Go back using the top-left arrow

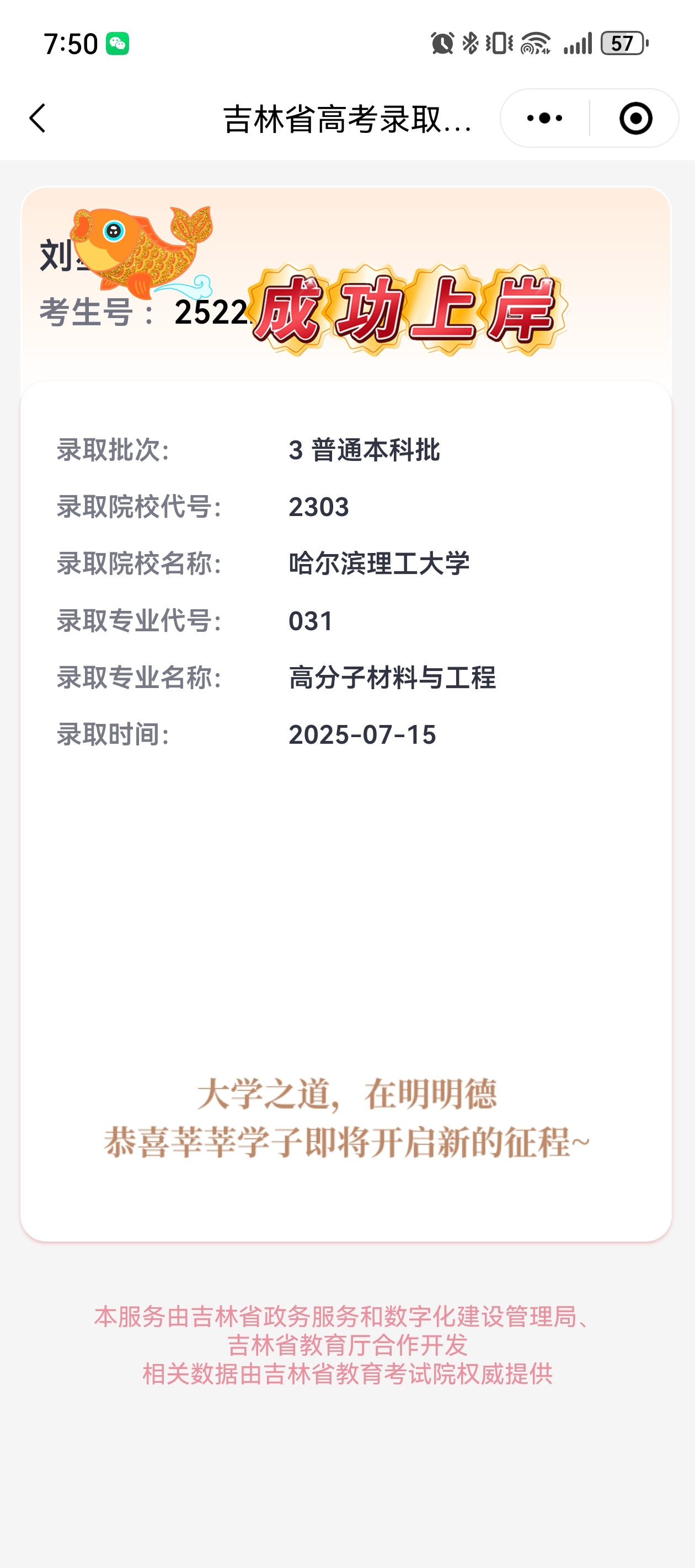coord(38,118)
